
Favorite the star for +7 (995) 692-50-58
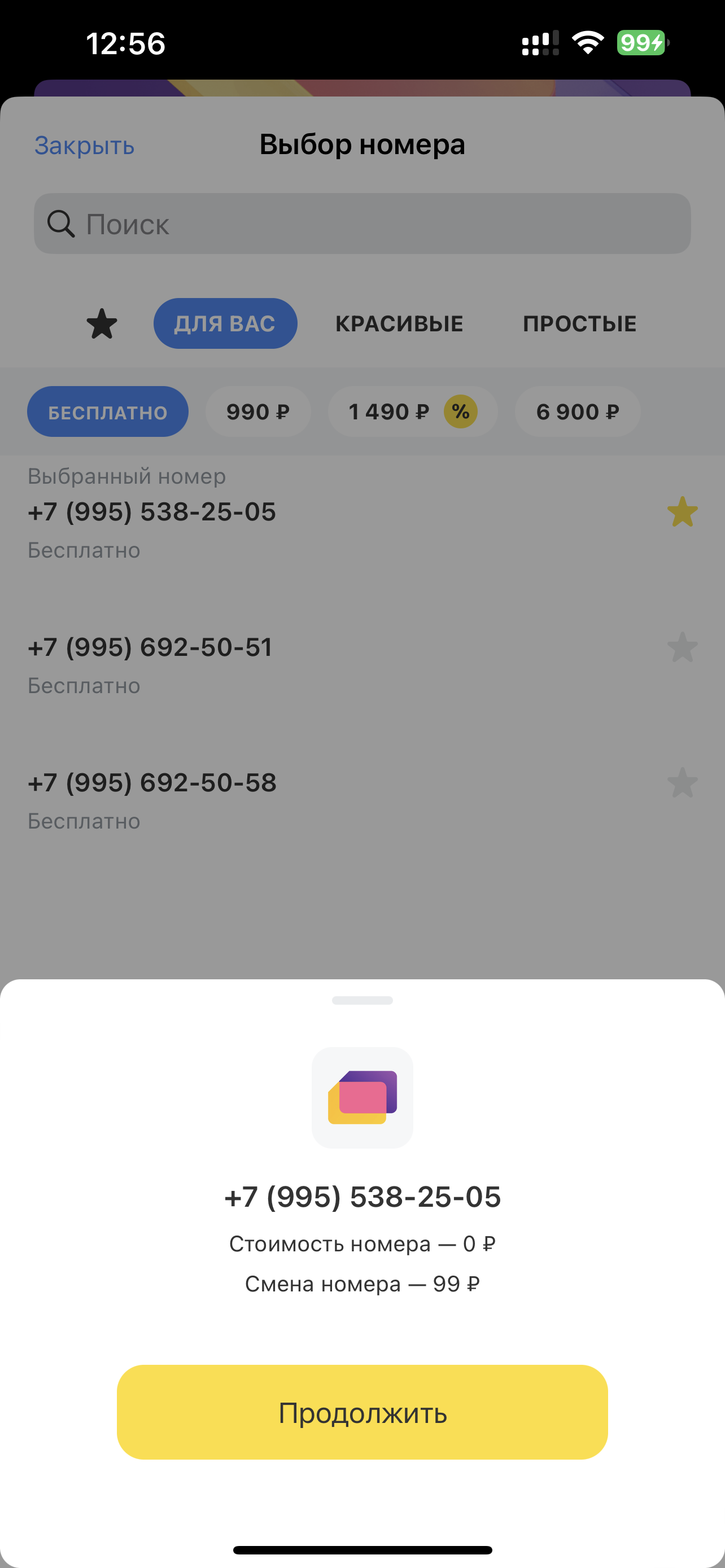[683, 783]
